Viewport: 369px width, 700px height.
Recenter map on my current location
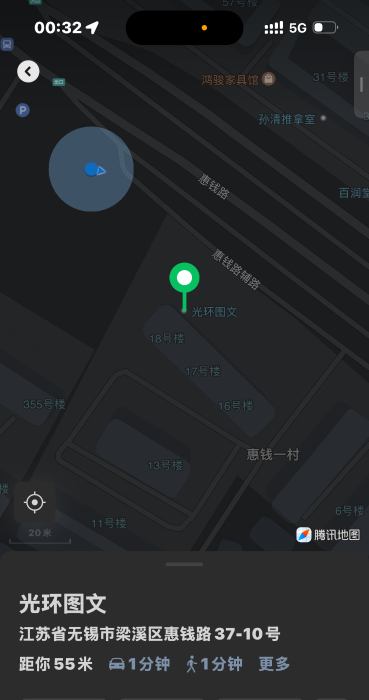pos(35,502)
